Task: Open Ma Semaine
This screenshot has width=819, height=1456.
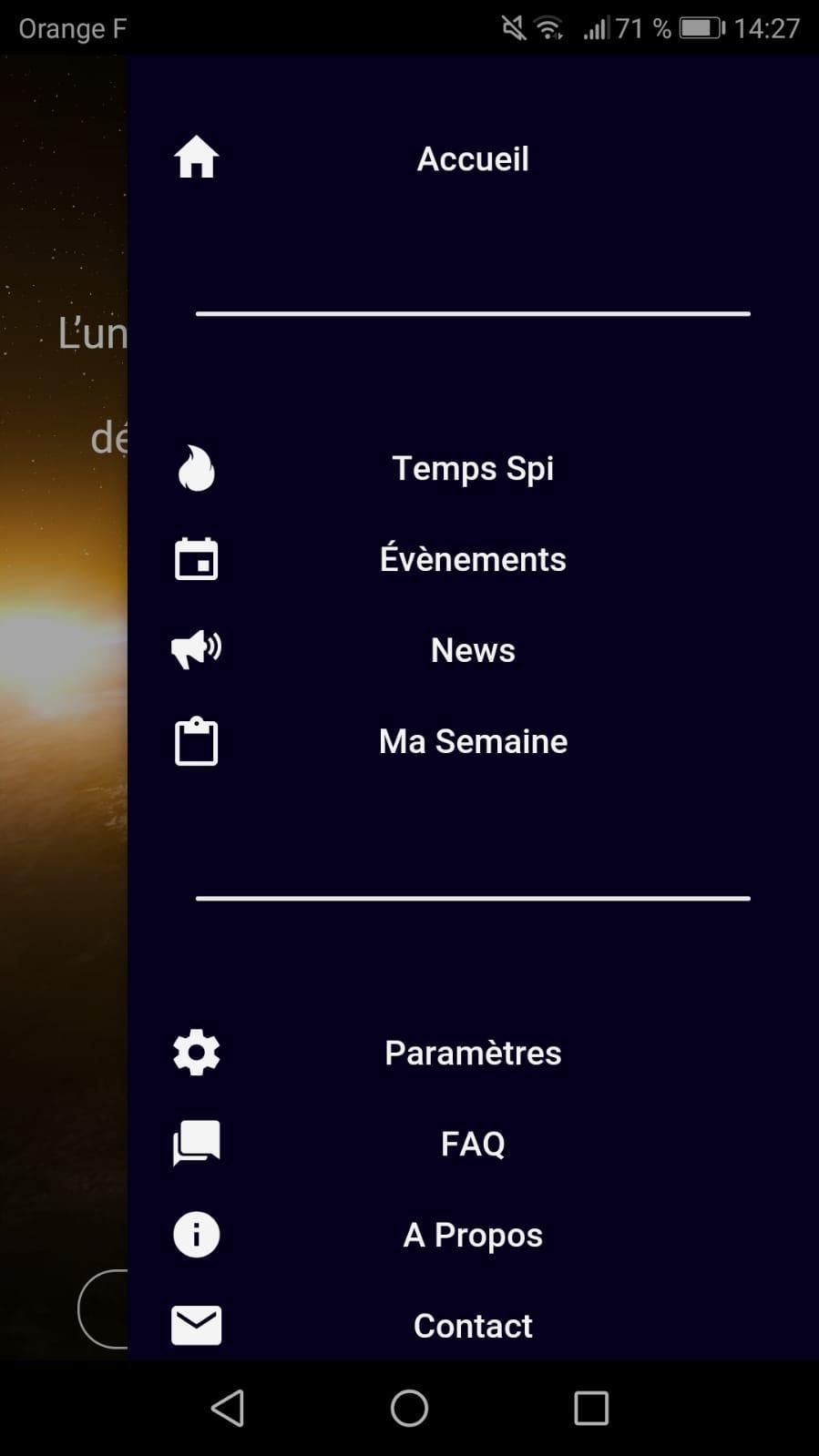Action: [x=472, y=741]
